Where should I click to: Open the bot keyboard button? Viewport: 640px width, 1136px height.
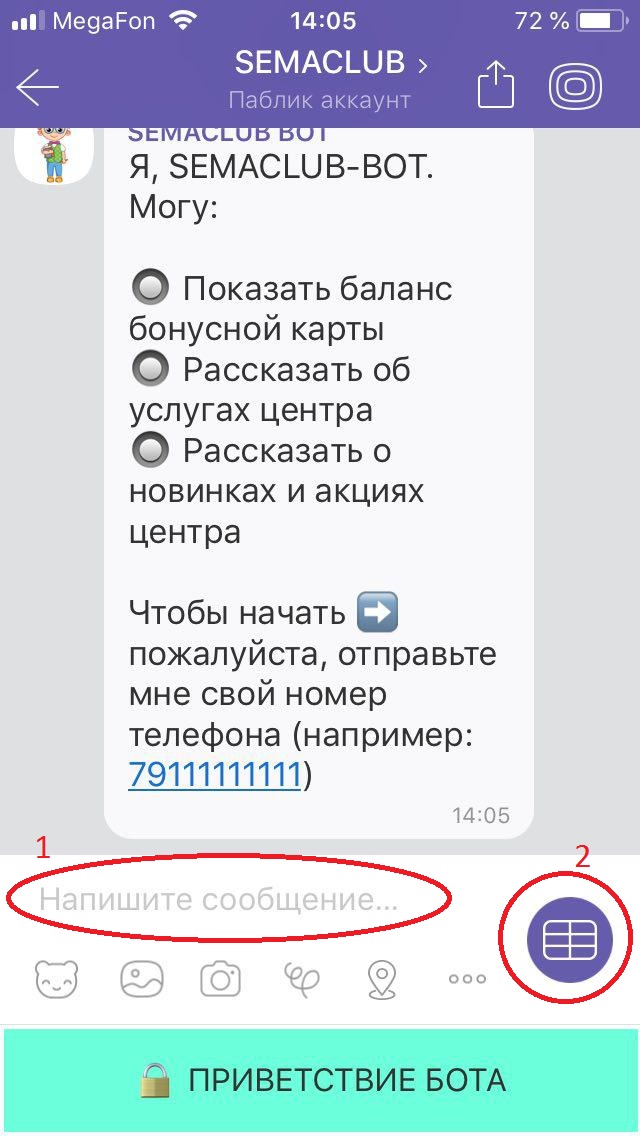pos(569,939)
